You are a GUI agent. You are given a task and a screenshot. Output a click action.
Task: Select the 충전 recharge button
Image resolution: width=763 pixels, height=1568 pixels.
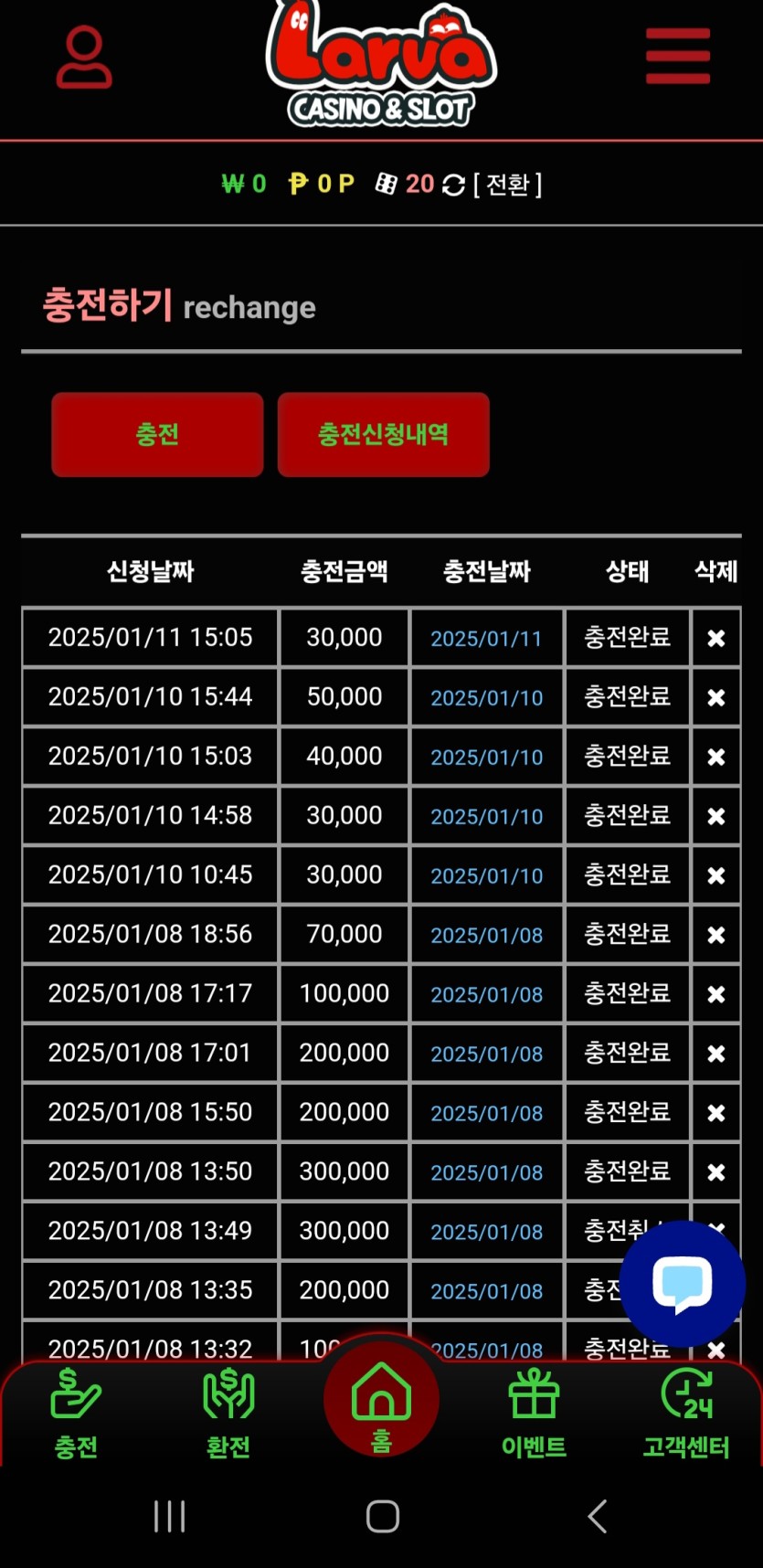click(157, 435)
